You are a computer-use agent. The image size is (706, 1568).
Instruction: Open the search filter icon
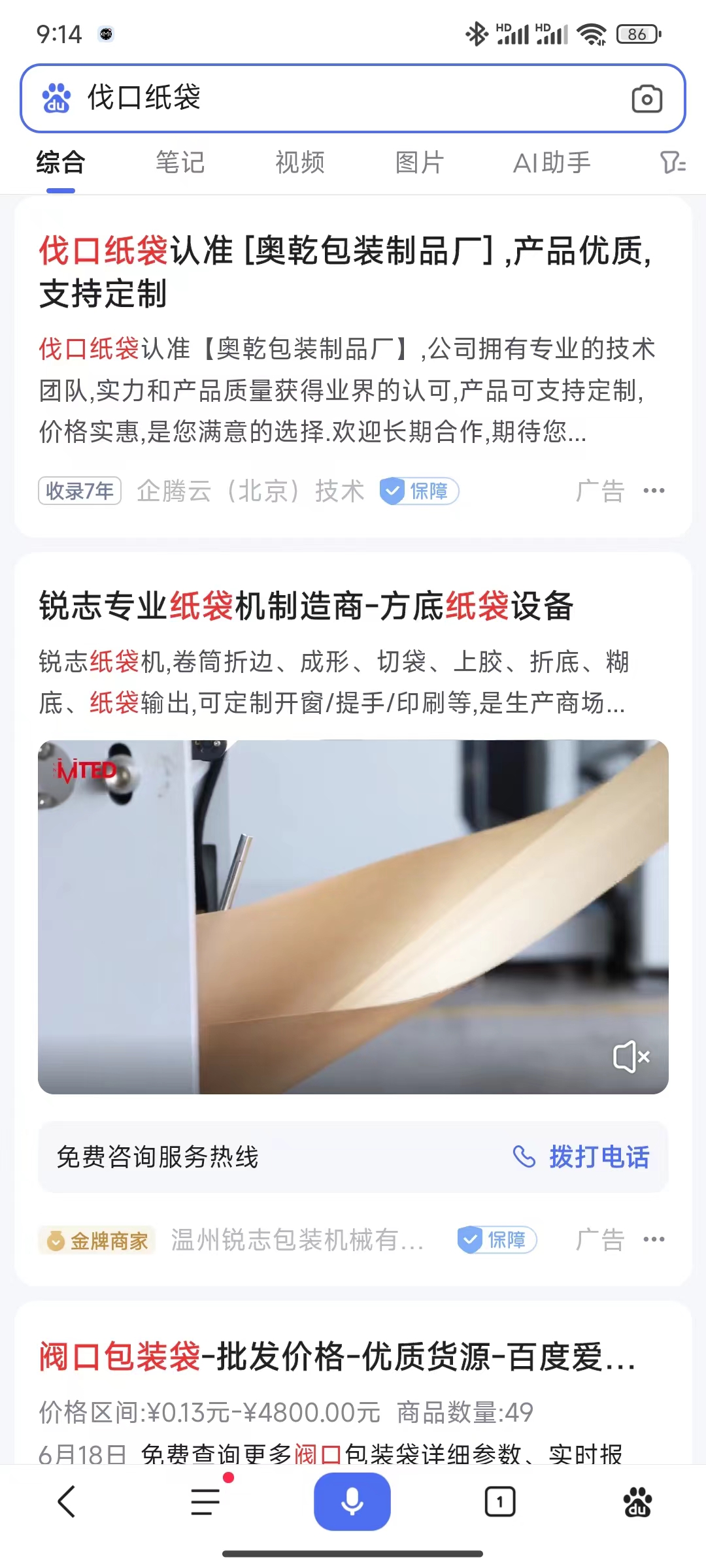coord(672,162)
